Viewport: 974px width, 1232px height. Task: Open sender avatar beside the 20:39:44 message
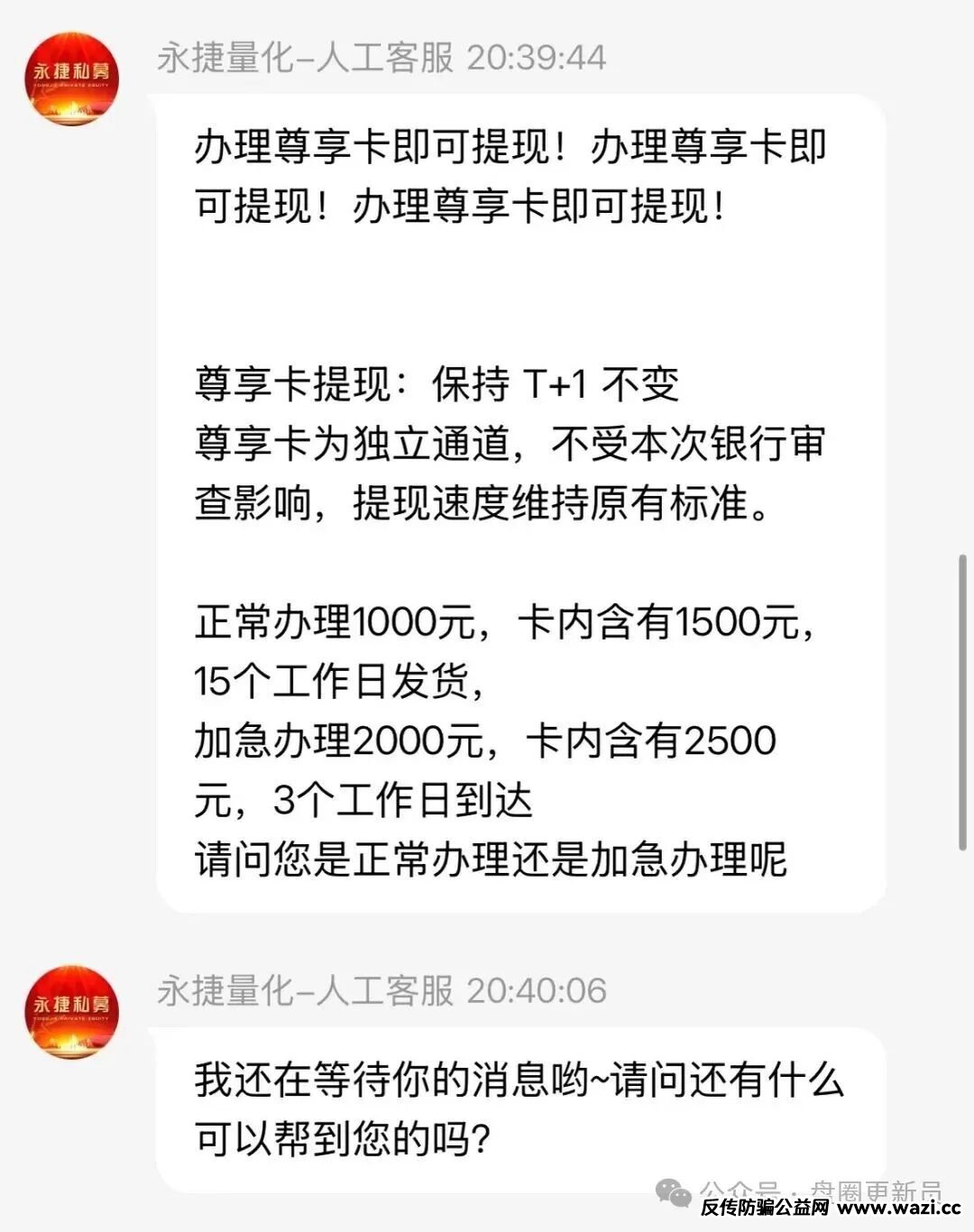coord(71,78)
